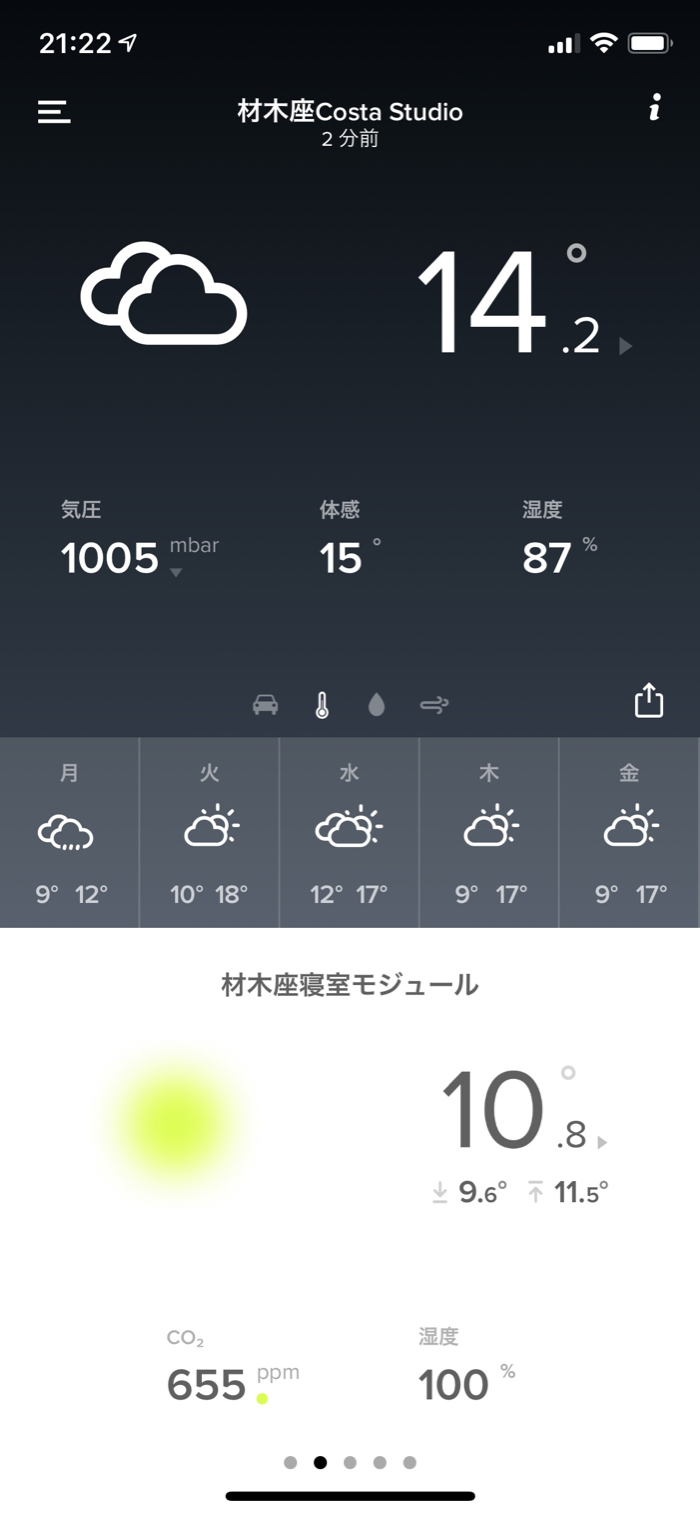Viewport: 700px width, 1516px height.
Task: Switch to the water drop view
Action: click(x=376, y=705)
